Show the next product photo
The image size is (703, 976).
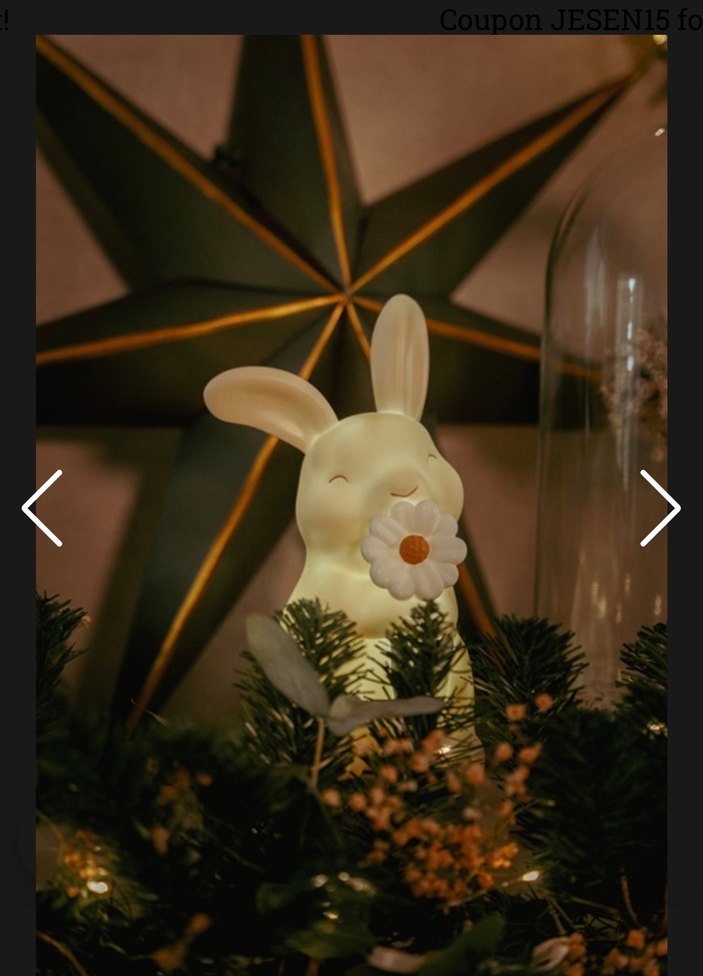tap(659, 508)
